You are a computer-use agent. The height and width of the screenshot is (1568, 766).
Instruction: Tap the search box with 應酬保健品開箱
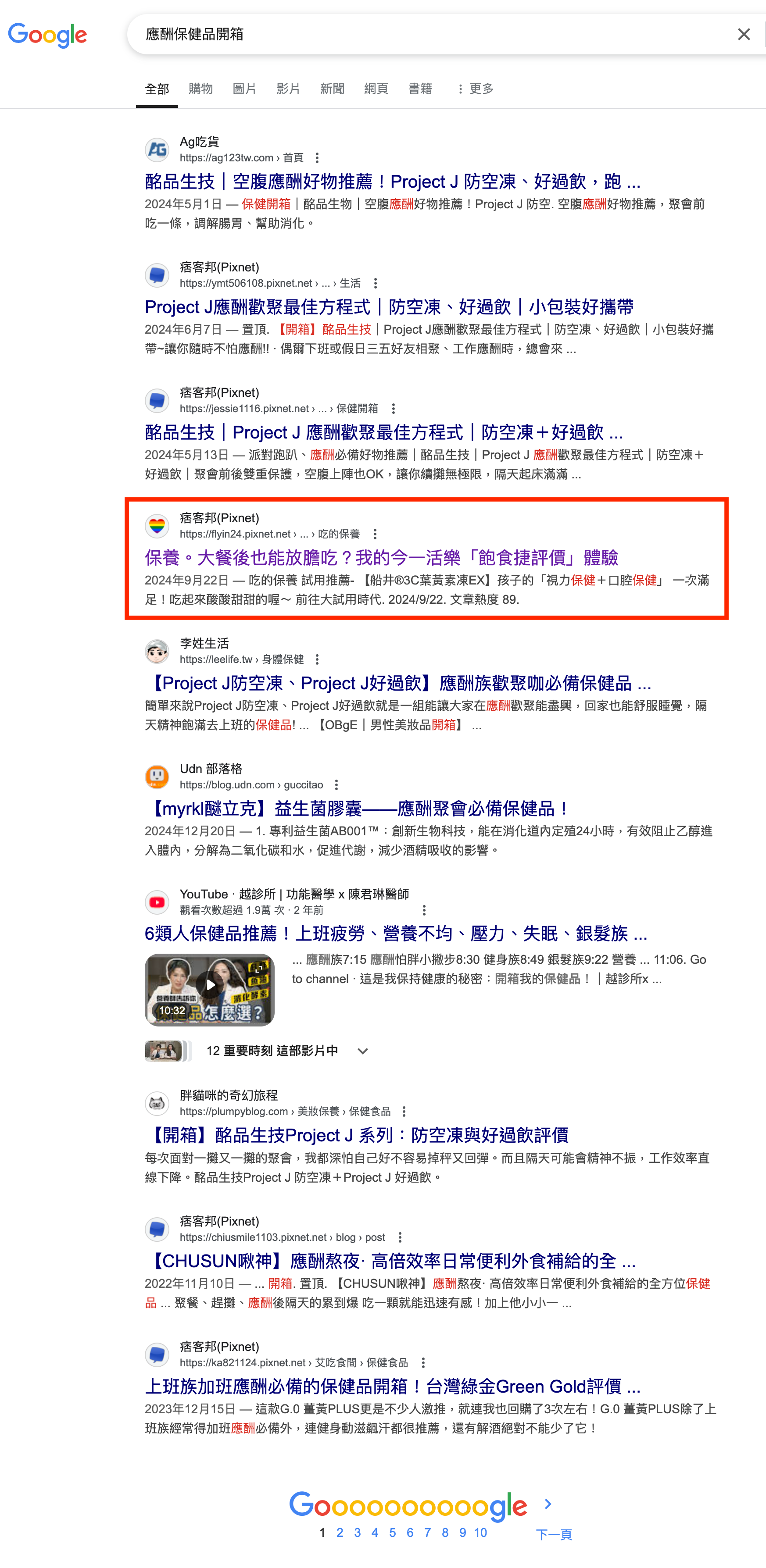coord(426,35)
